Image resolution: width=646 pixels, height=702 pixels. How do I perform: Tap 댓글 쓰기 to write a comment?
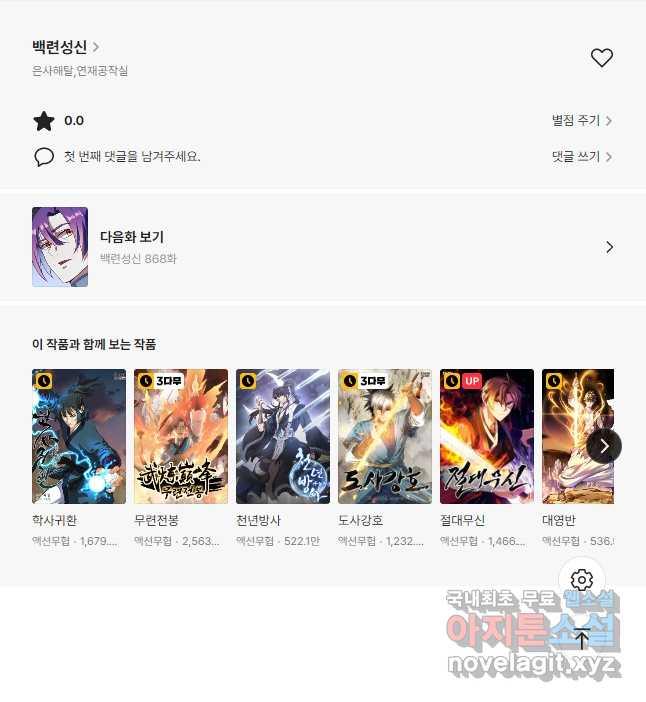(581, 157)
